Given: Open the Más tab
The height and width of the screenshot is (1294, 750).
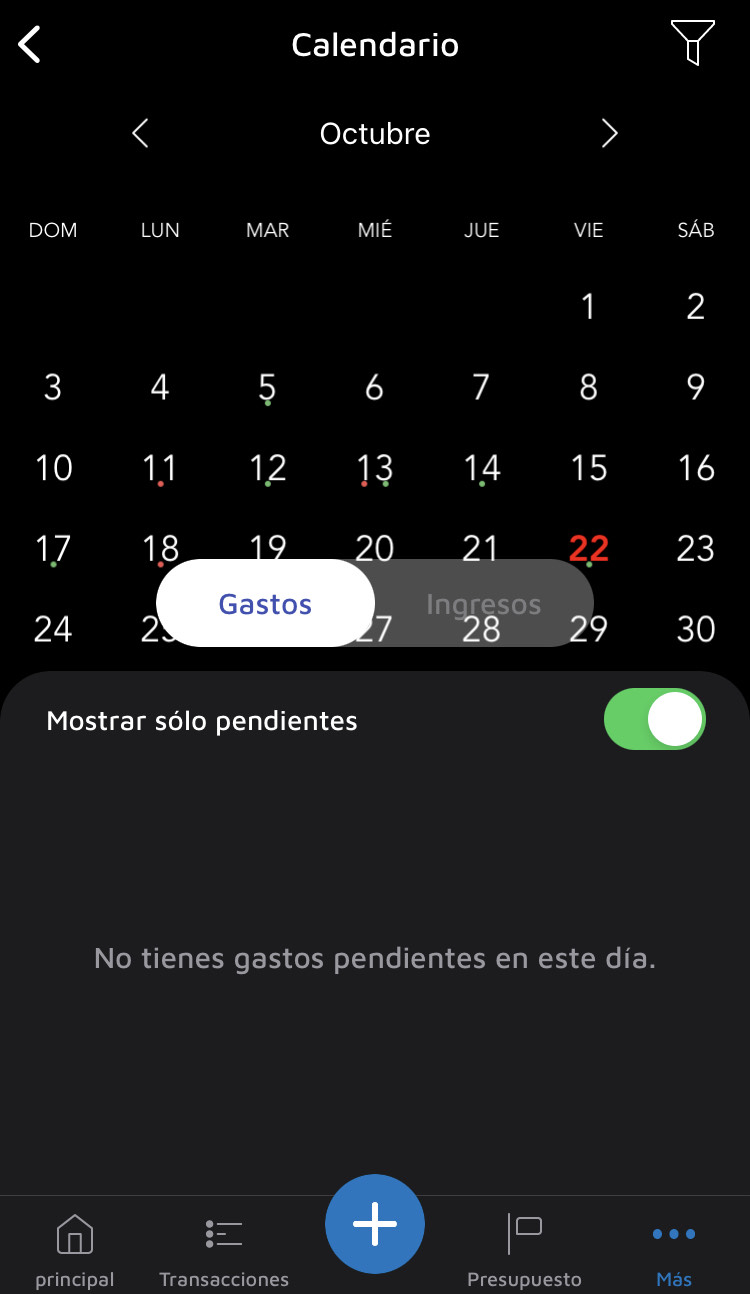Looking at the screenshot, I should pyautogui.click(x=674, y=1248).
